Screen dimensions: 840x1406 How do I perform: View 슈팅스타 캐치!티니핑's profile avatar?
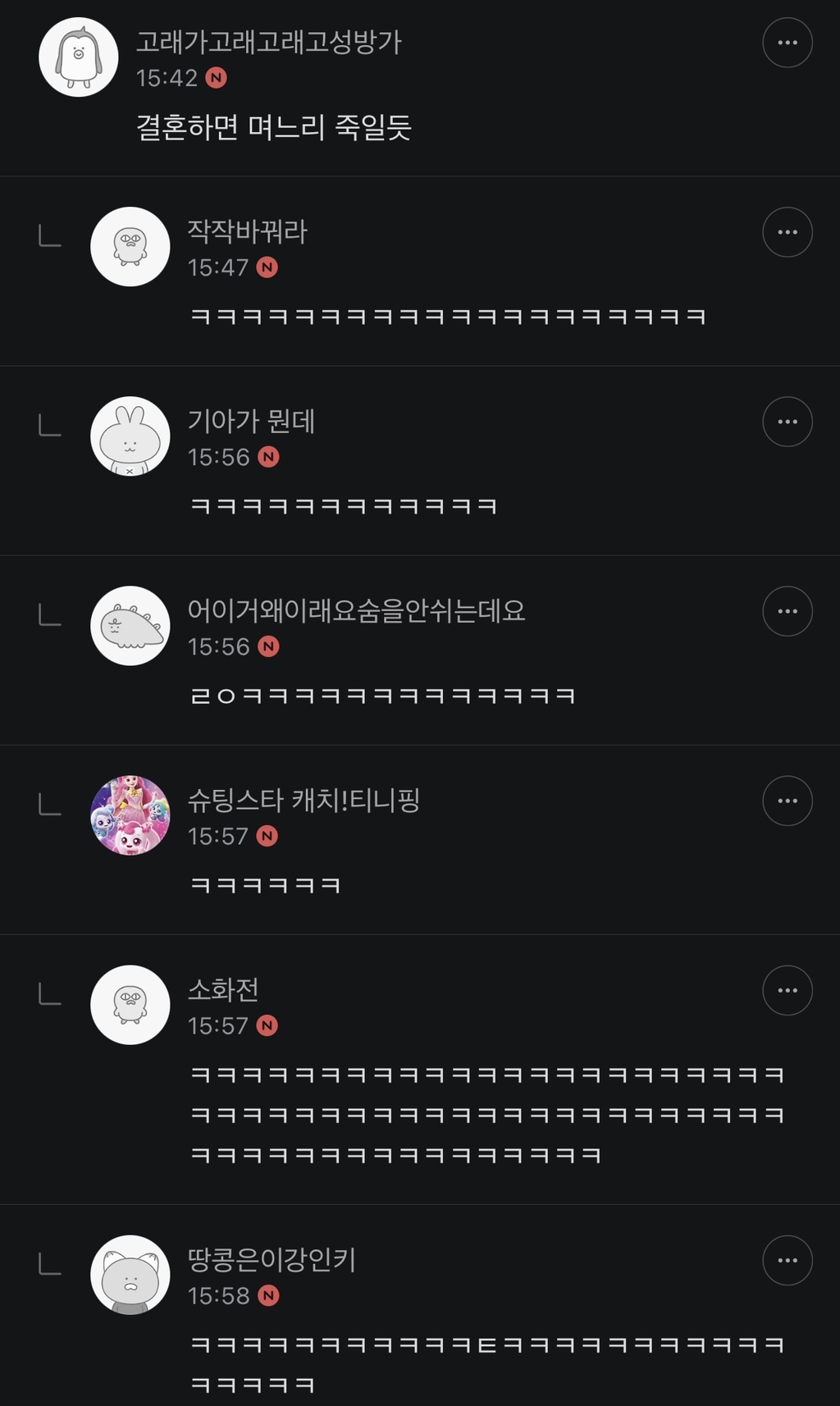click(x=130, y=815)
